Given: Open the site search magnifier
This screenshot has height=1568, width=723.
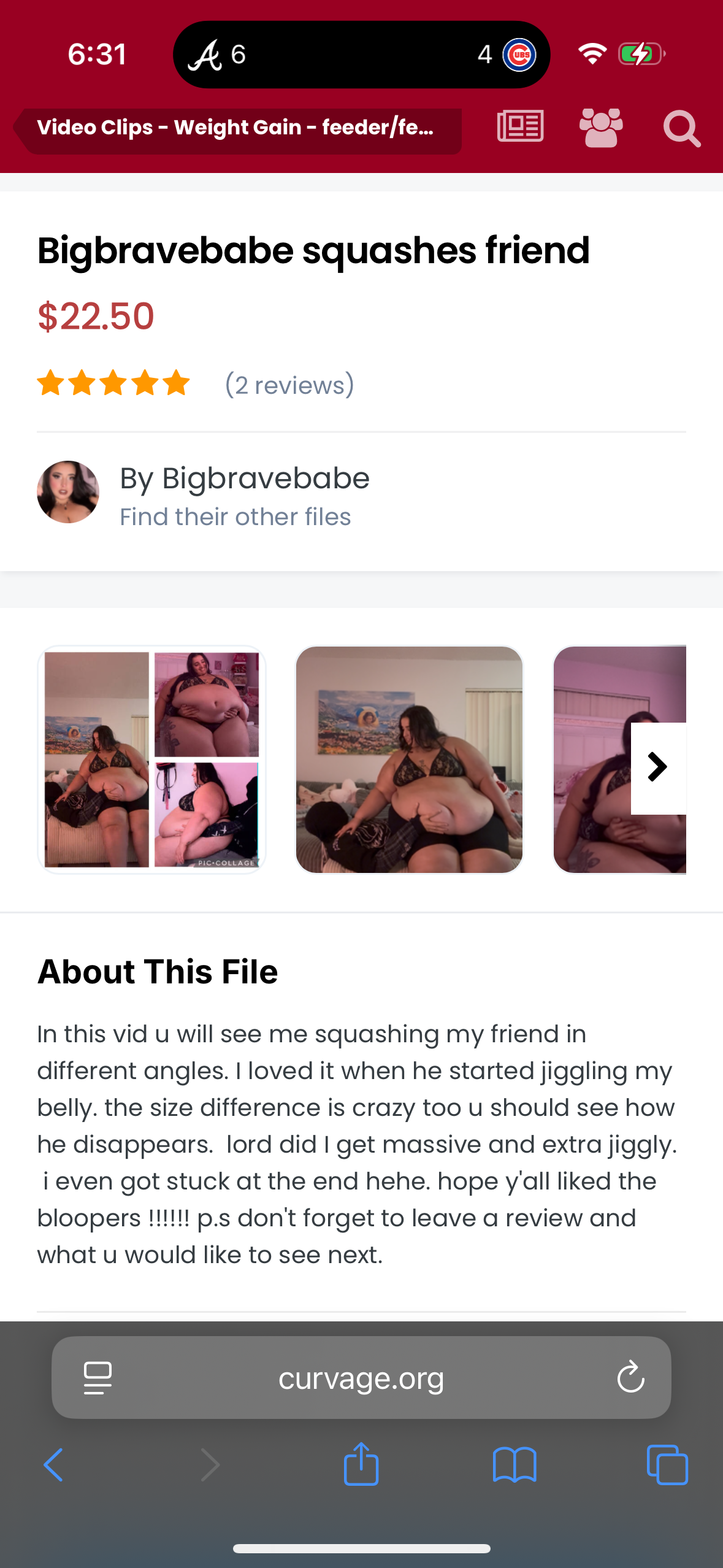Looking at the screenshot, I should pos(681,128).
